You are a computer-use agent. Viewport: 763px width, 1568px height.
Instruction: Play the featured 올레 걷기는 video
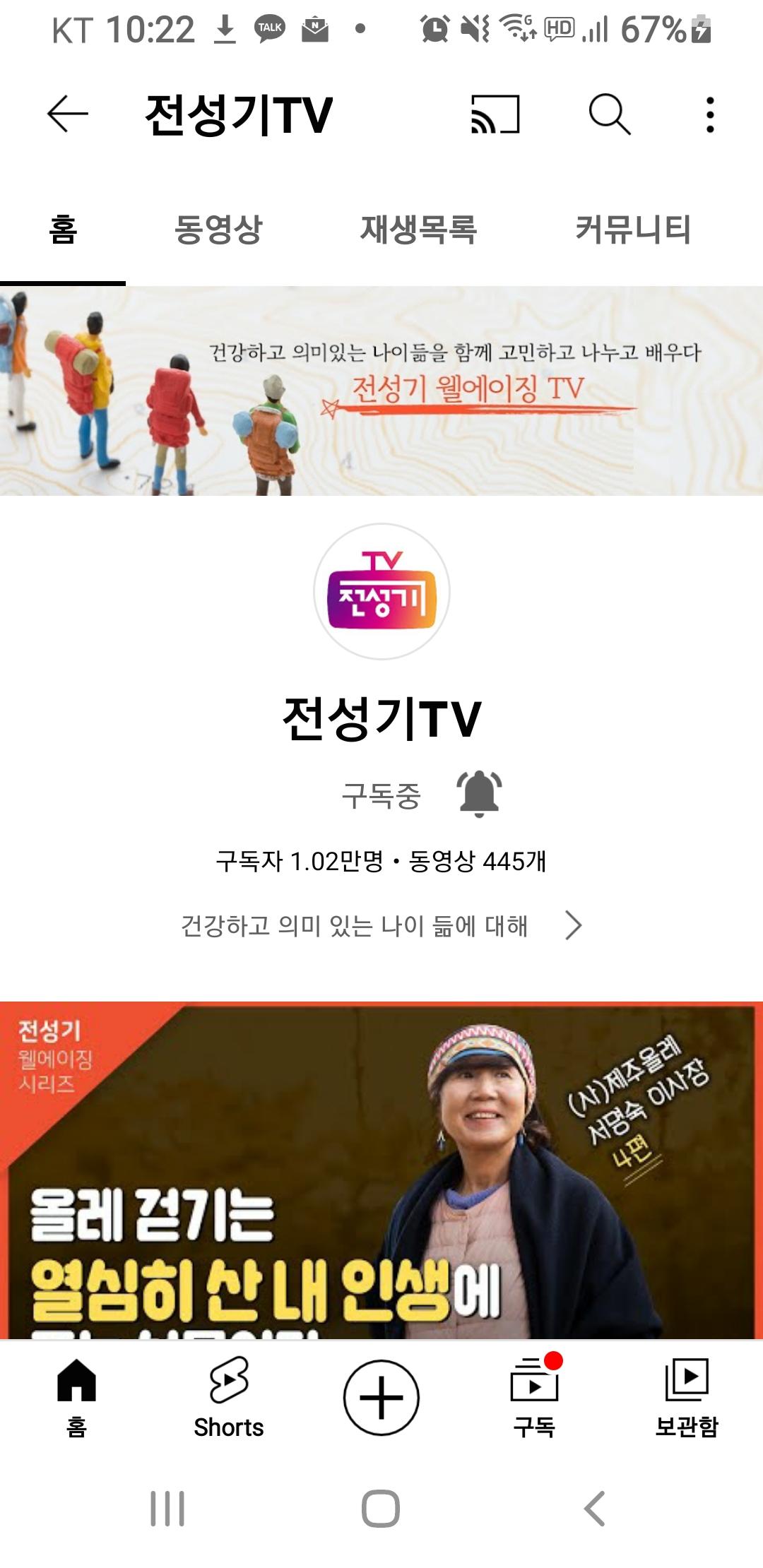coord(381,1170)
